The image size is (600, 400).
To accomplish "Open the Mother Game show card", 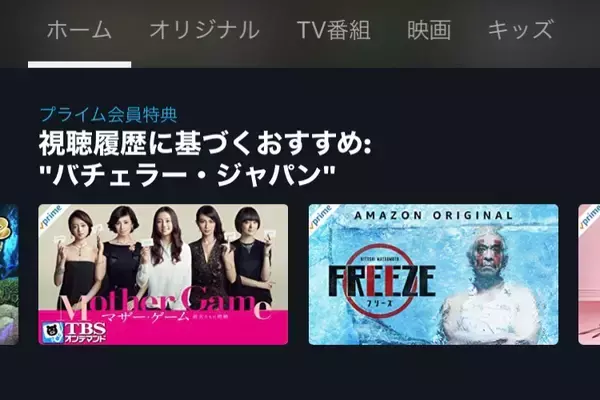I will (x=162, y=275).
